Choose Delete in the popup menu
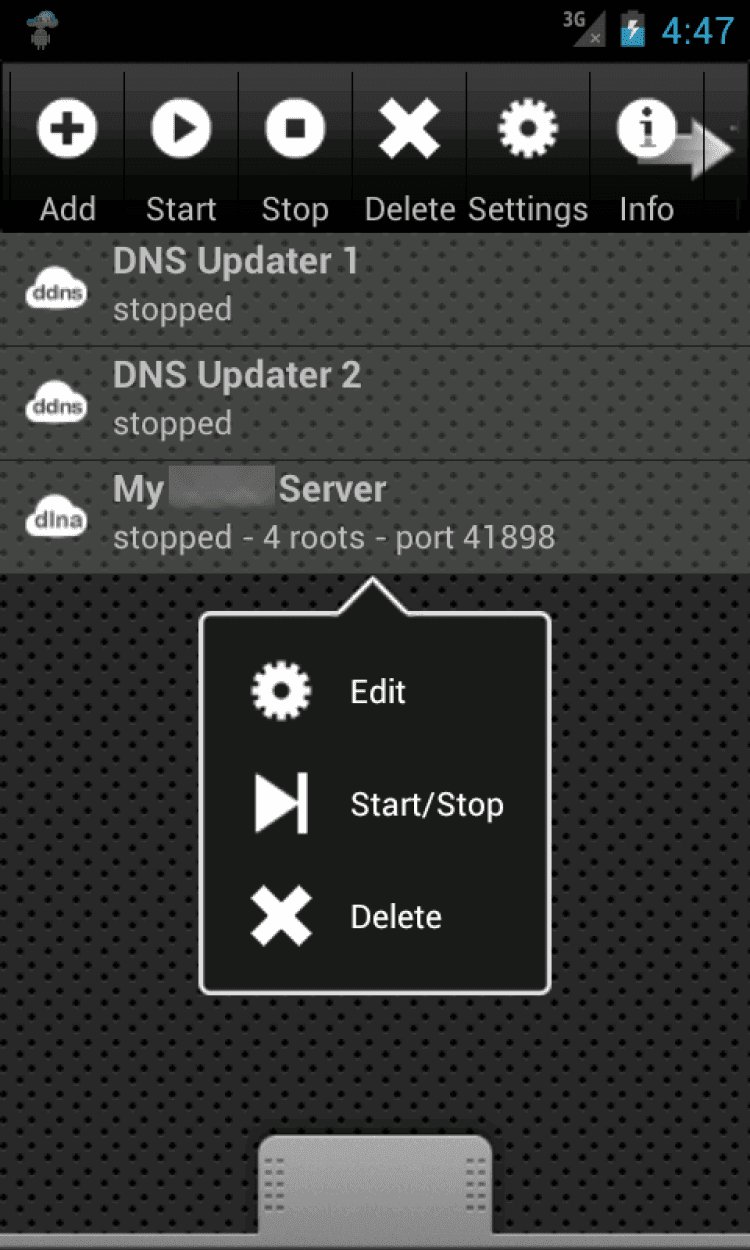 click(375, 917)
